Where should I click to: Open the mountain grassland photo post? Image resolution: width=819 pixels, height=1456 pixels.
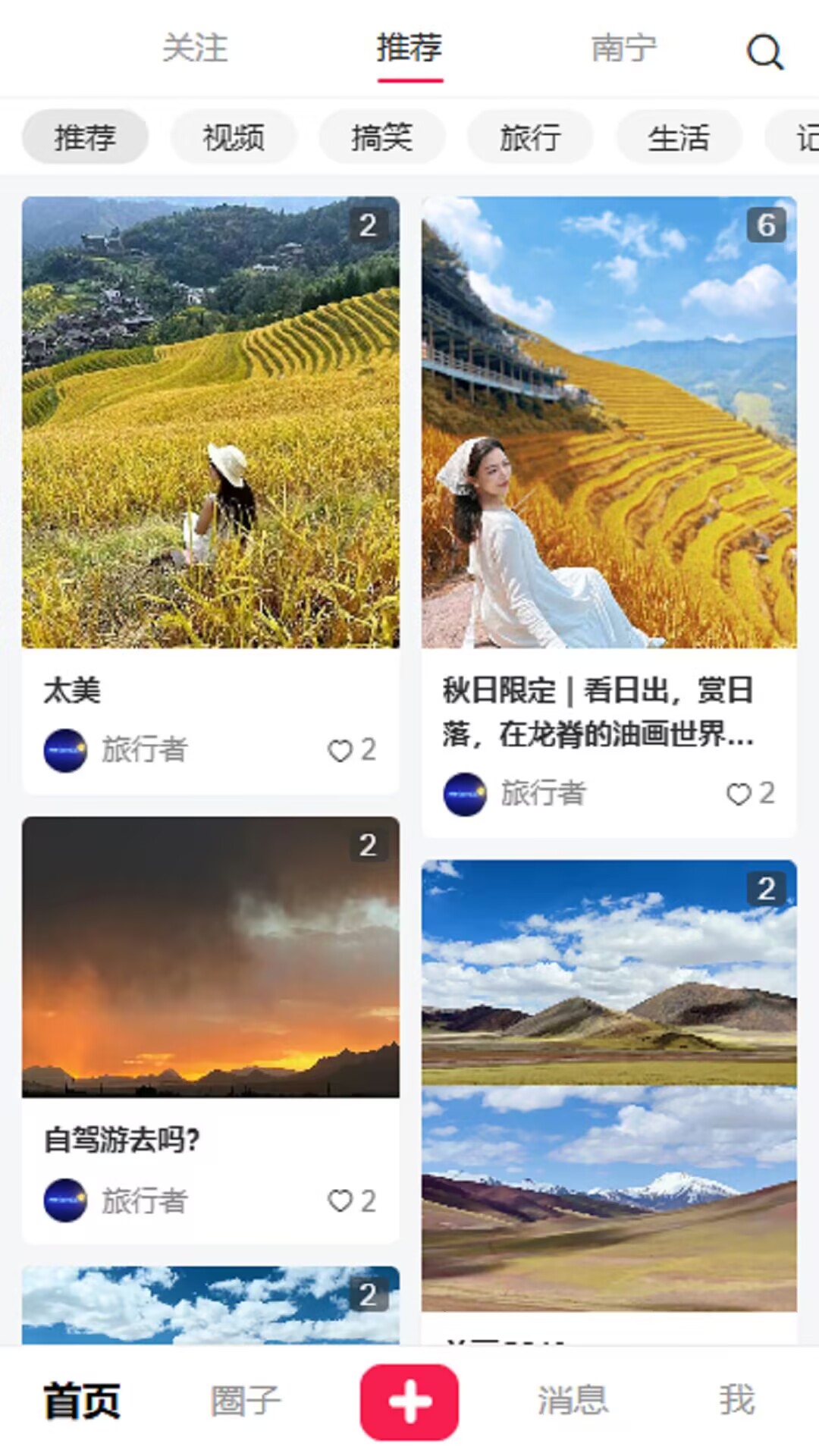click(x=609, y=1084)
